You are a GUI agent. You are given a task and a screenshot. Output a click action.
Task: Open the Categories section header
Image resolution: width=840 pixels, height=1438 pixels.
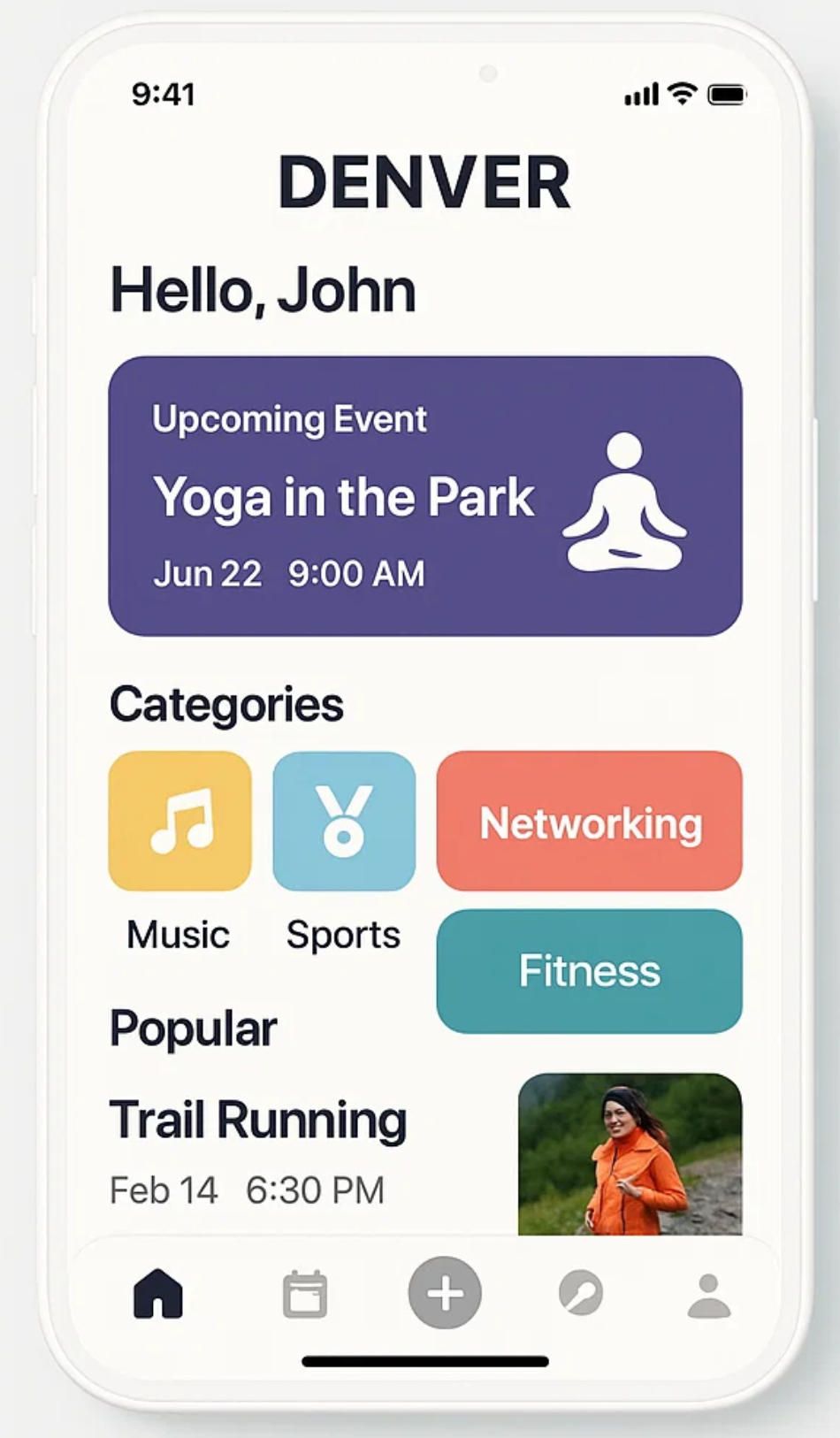[x=226, y=703]
